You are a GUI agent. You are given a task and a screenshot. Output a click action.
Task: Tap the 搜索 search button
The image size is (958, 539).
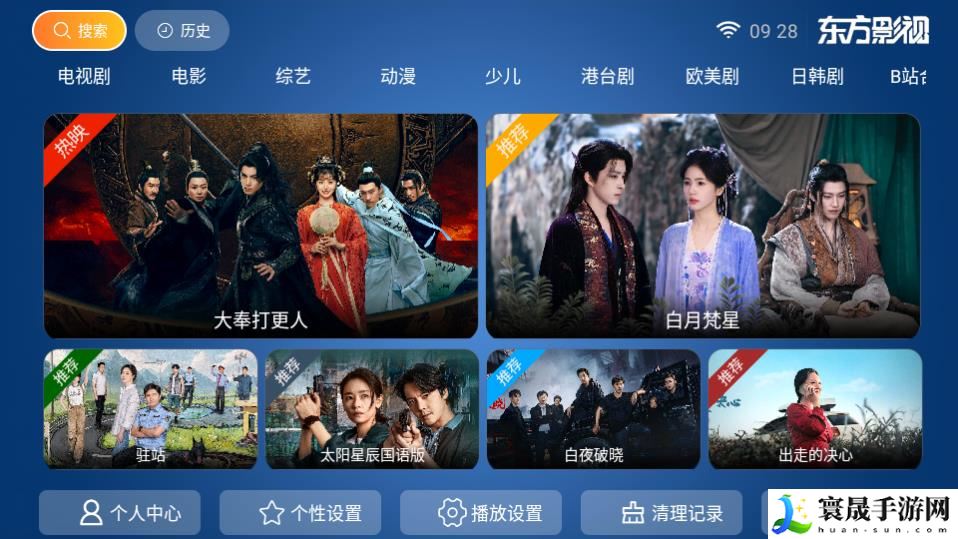point(79,31)
